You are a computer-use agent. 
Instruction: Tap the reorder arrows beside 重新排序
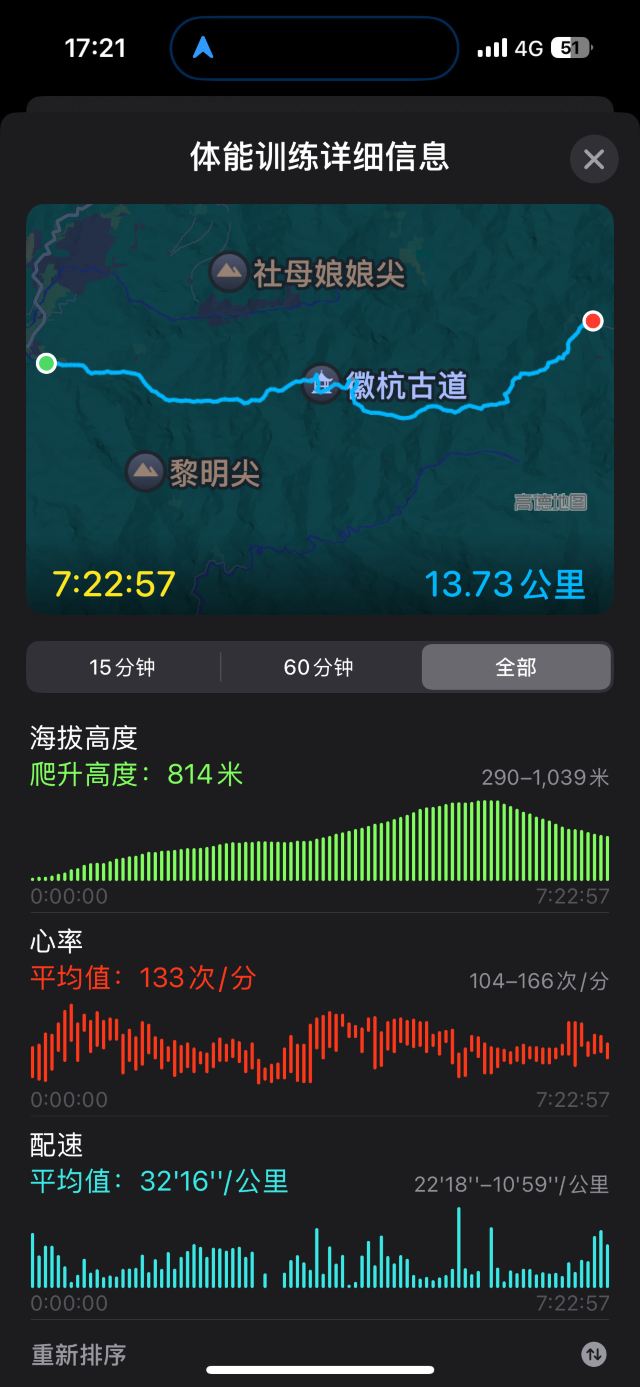594,1354
